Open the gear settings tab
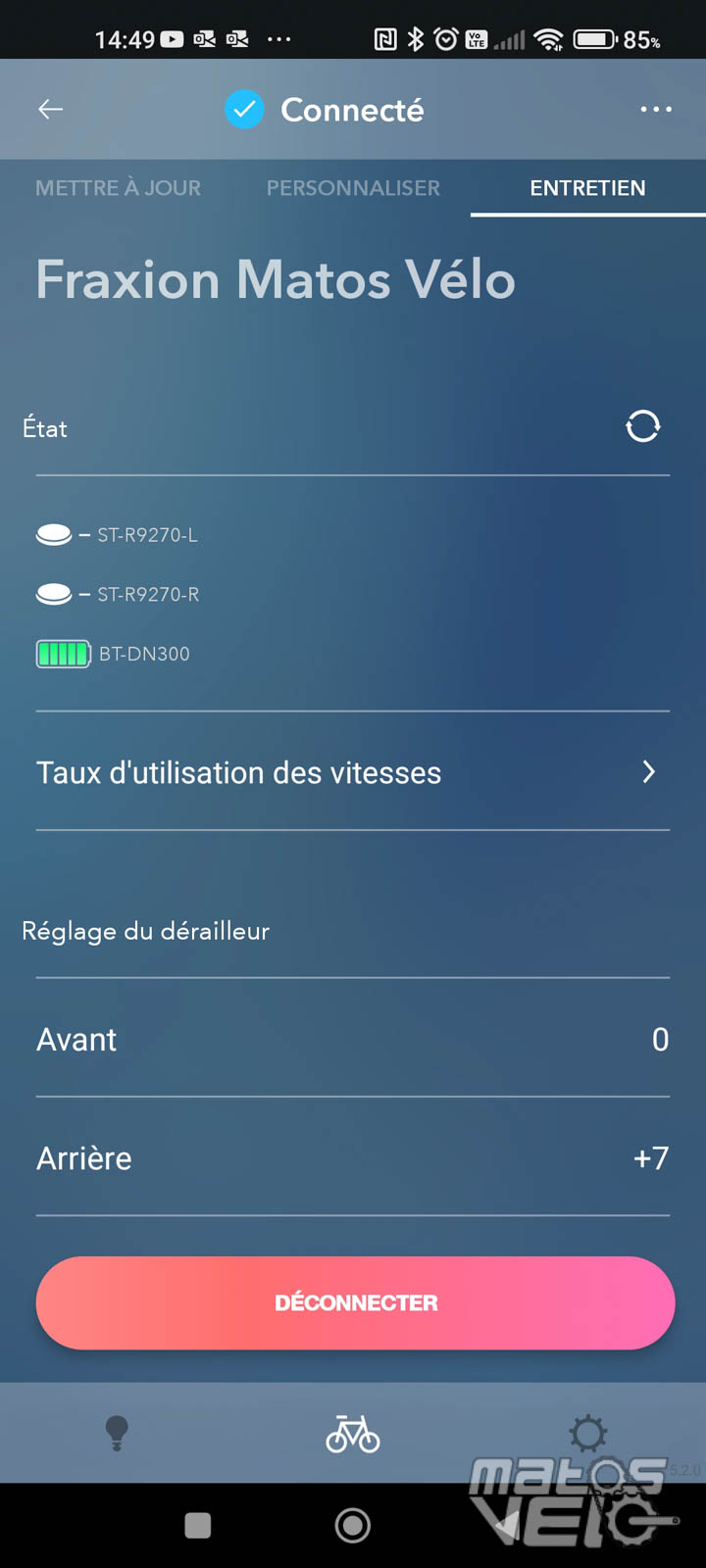The height and width of the screenshot is (1568, 706). click(588, 1434)
